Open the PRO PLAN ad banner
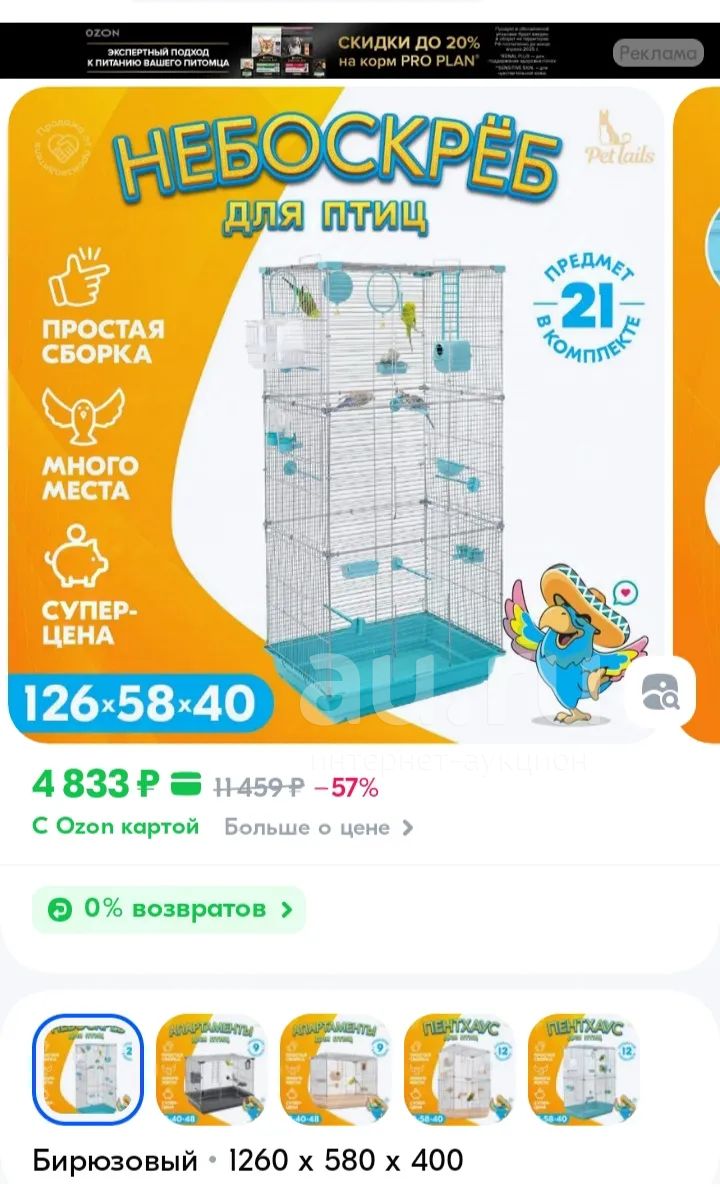The width and height of the screenshot is (720, 1191). [360, 51]
